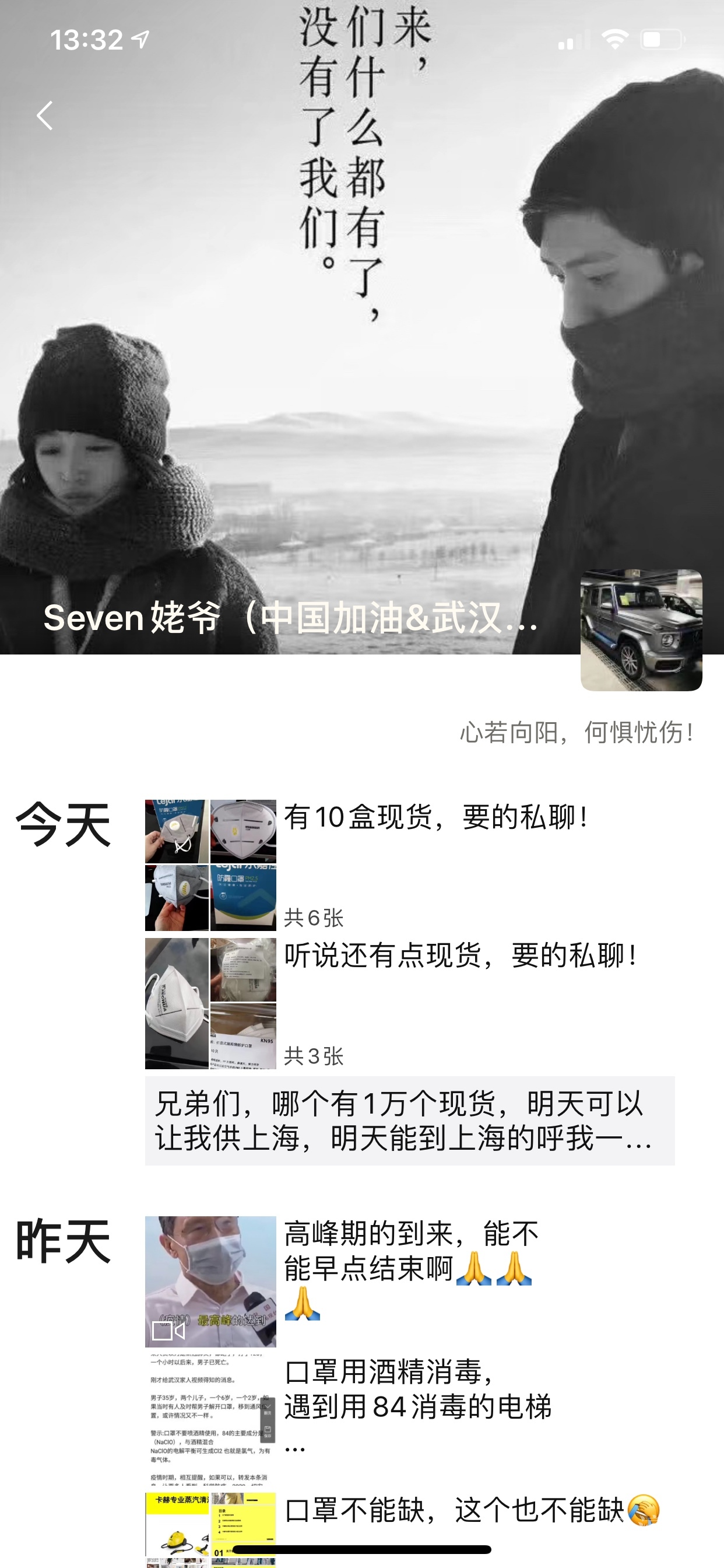Play the video post '高峰期的到来'
724x1568 pixels.
pos(210,1282)
